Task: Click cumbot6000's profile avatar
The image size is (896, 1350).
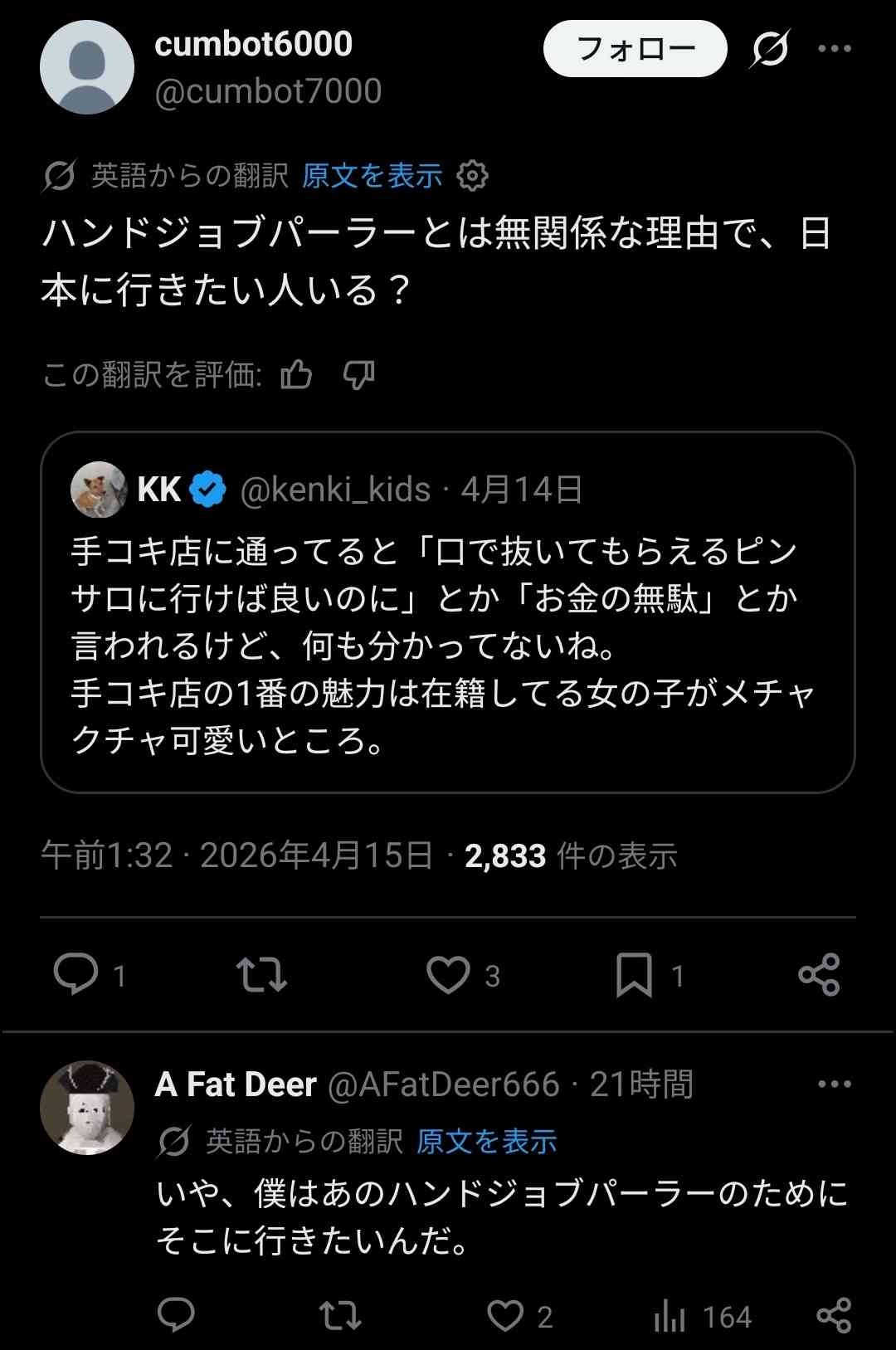Action: [x=86, y=66]
